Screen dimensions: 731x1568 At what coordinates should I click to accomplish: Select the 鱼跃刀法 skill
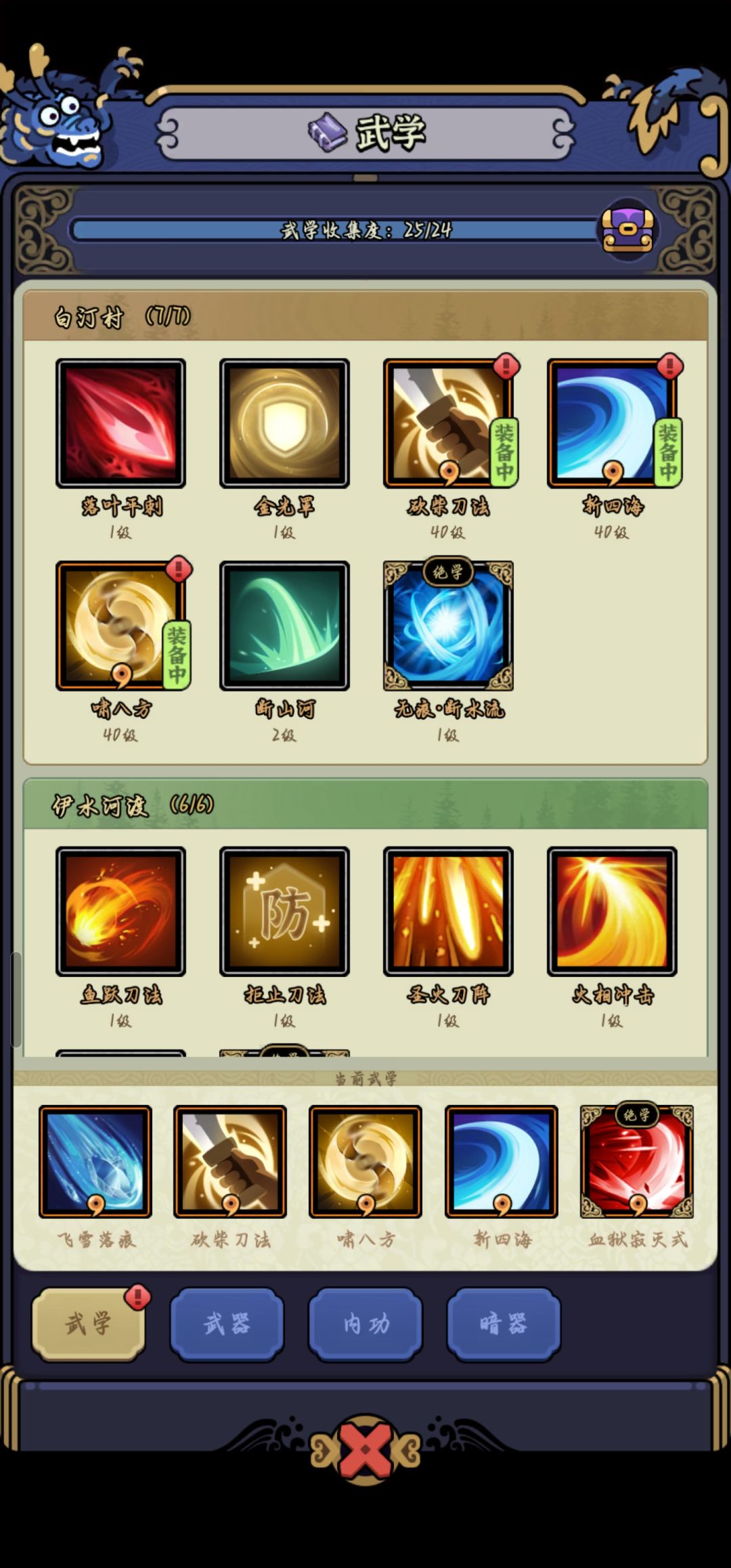pyautogui.click(x=120, y=911)
